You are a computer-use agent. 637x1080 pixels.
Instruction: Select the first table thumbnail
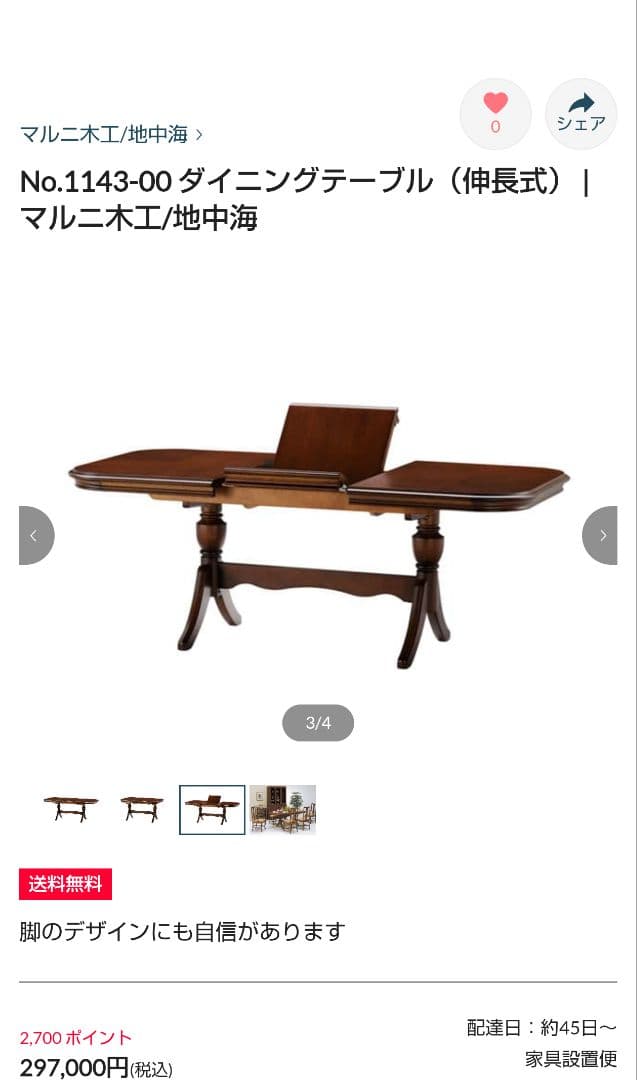(71, 809)
